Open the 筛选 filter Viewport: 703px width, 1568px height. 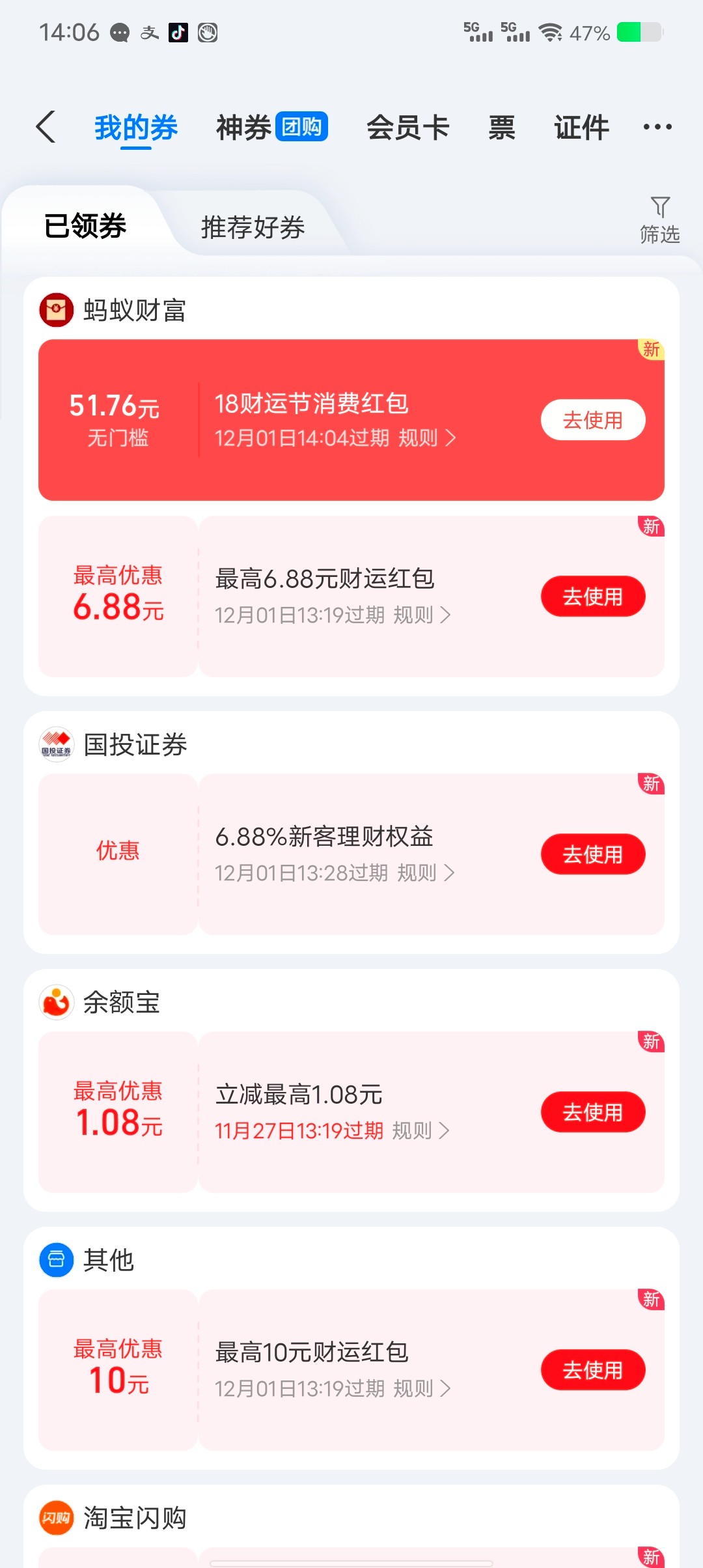pyautogui.click(x=659, y=220)
